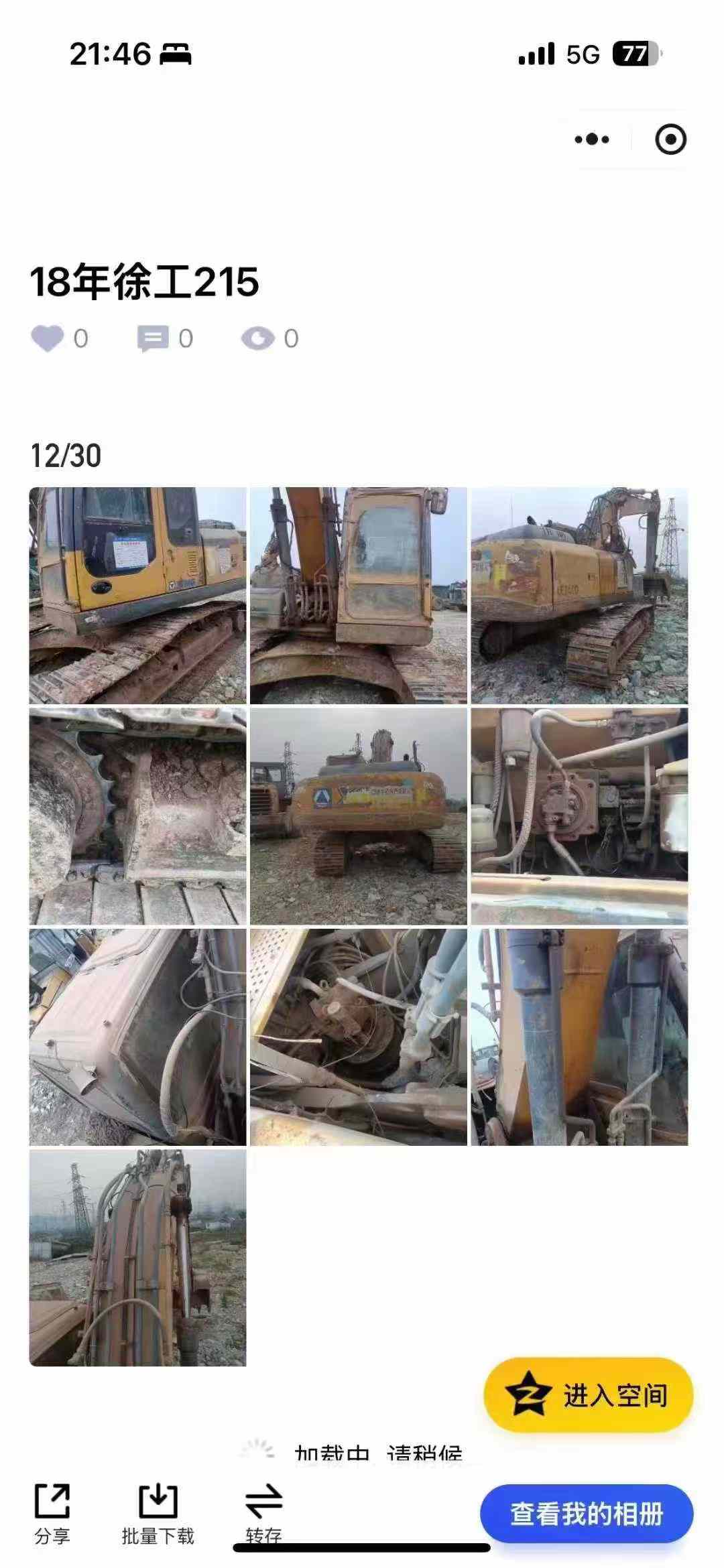The height and width of the screenshot is (1568, 724).
Task: View the rear-side excavator photo with power tower
Action: pyautogui.click(x=579, y=595)
